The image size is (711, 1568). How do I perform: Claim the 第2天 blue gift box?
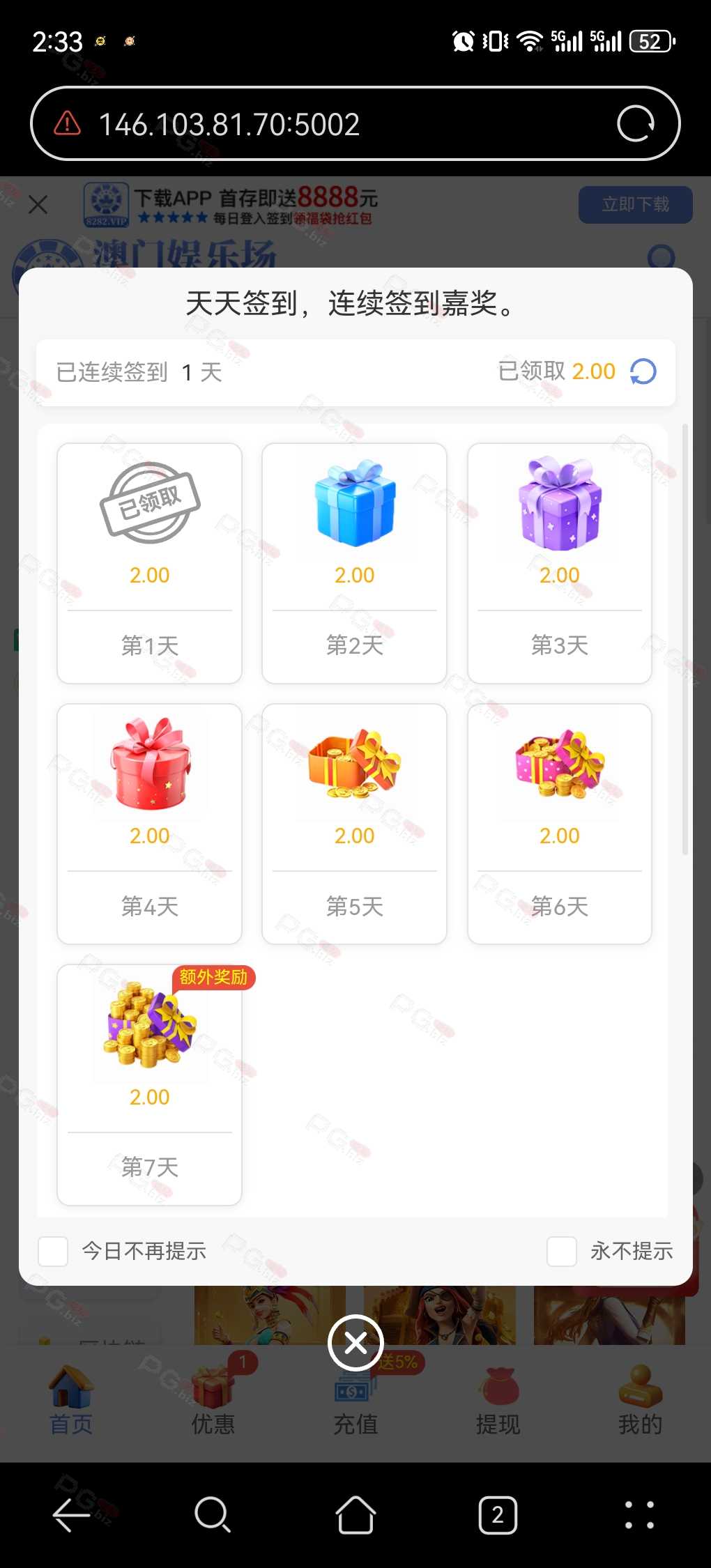click(354, 563)
